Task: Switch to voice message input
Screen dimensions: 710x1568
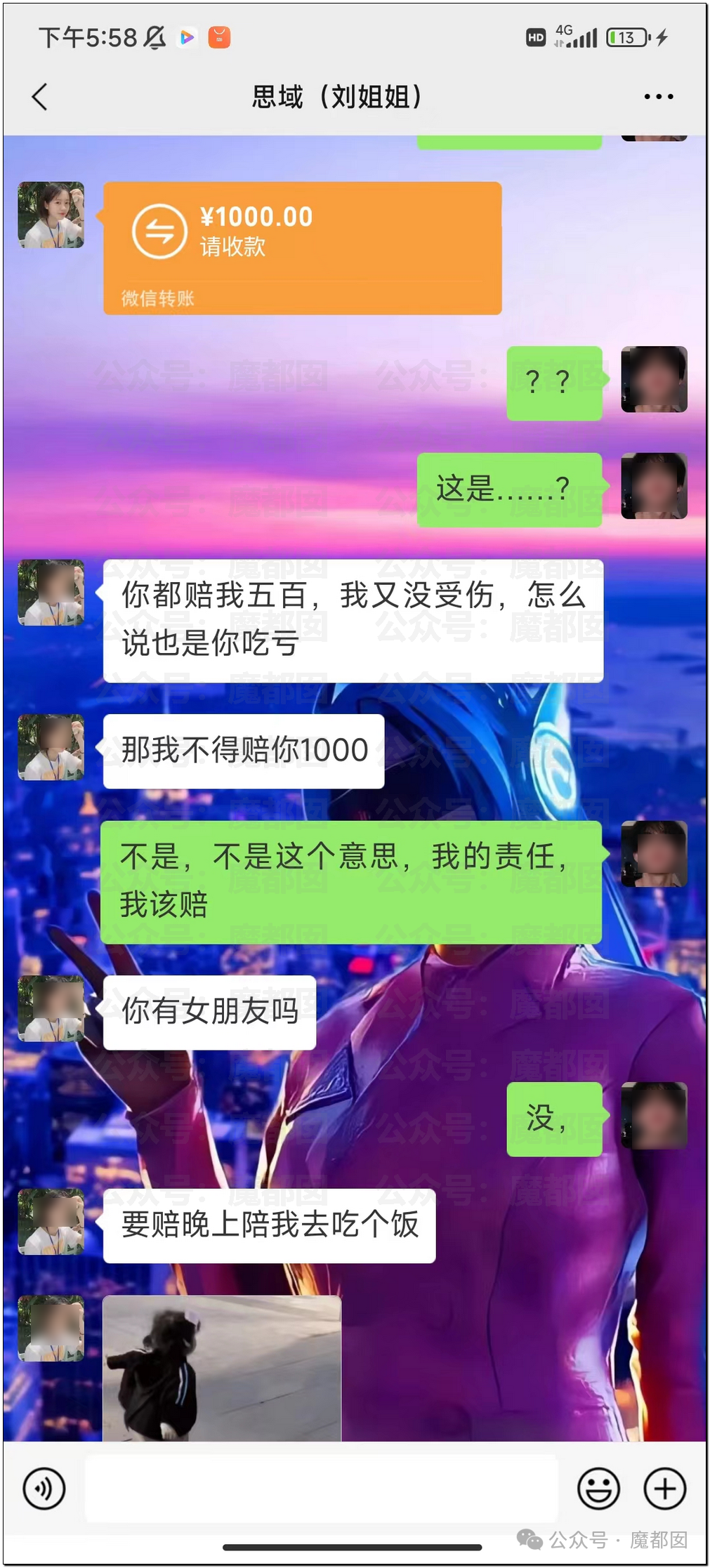Action: [44, 1488]
